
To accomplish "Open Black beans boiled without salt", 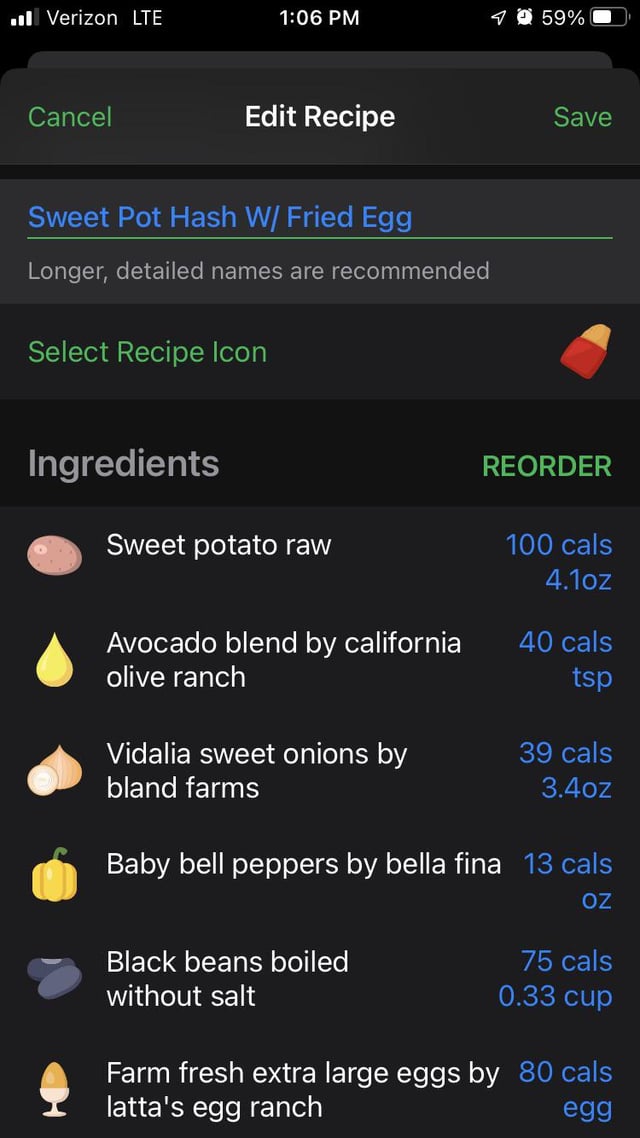I will click(x=320, y=978).
